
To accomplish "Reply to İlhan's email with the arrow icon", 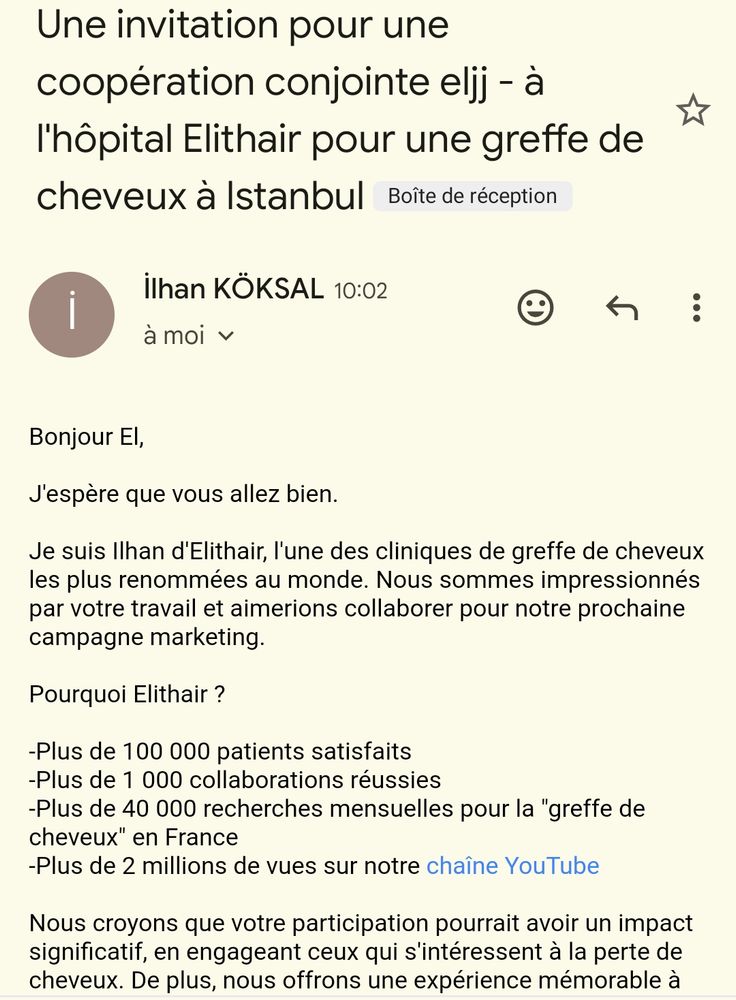I will pyautogui.click(x=624, y=308).
